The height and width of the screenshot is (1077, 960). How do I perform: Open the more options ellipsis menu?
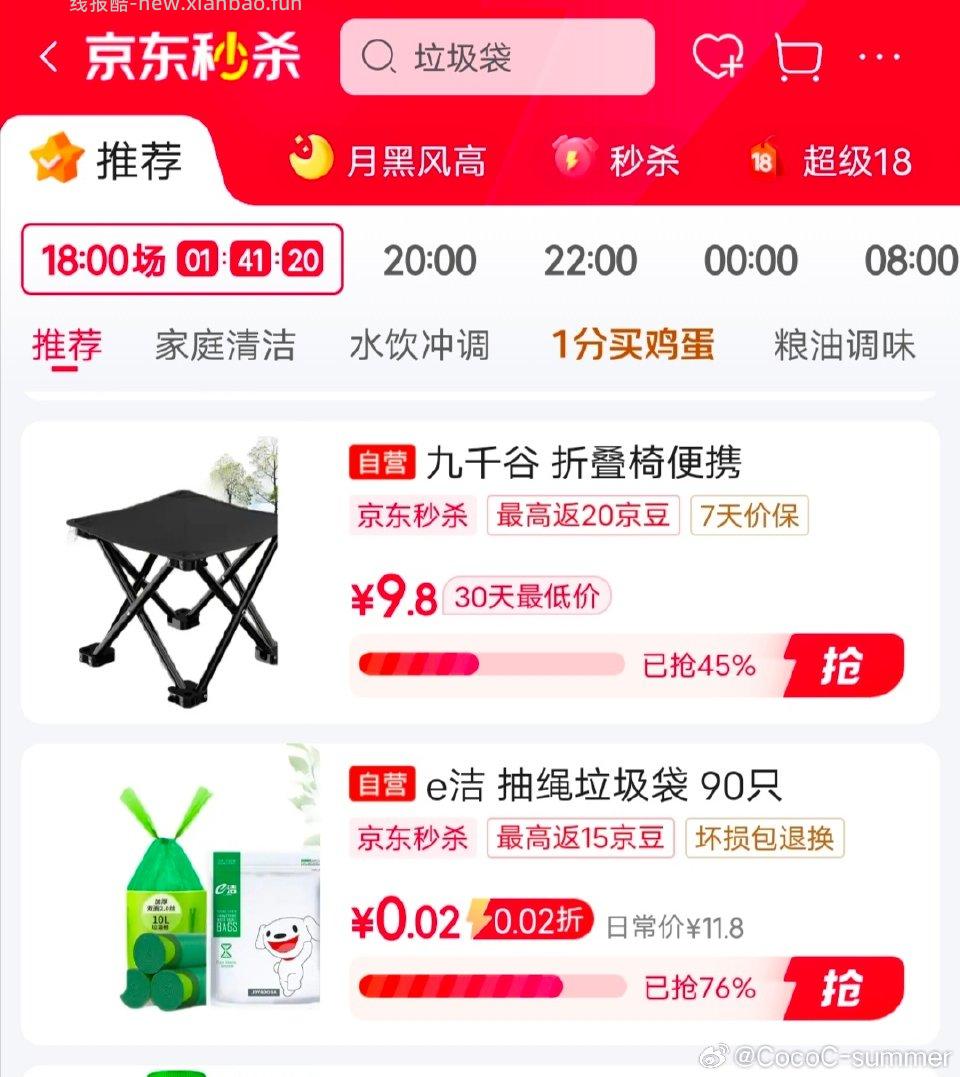[x=878, y=57]
